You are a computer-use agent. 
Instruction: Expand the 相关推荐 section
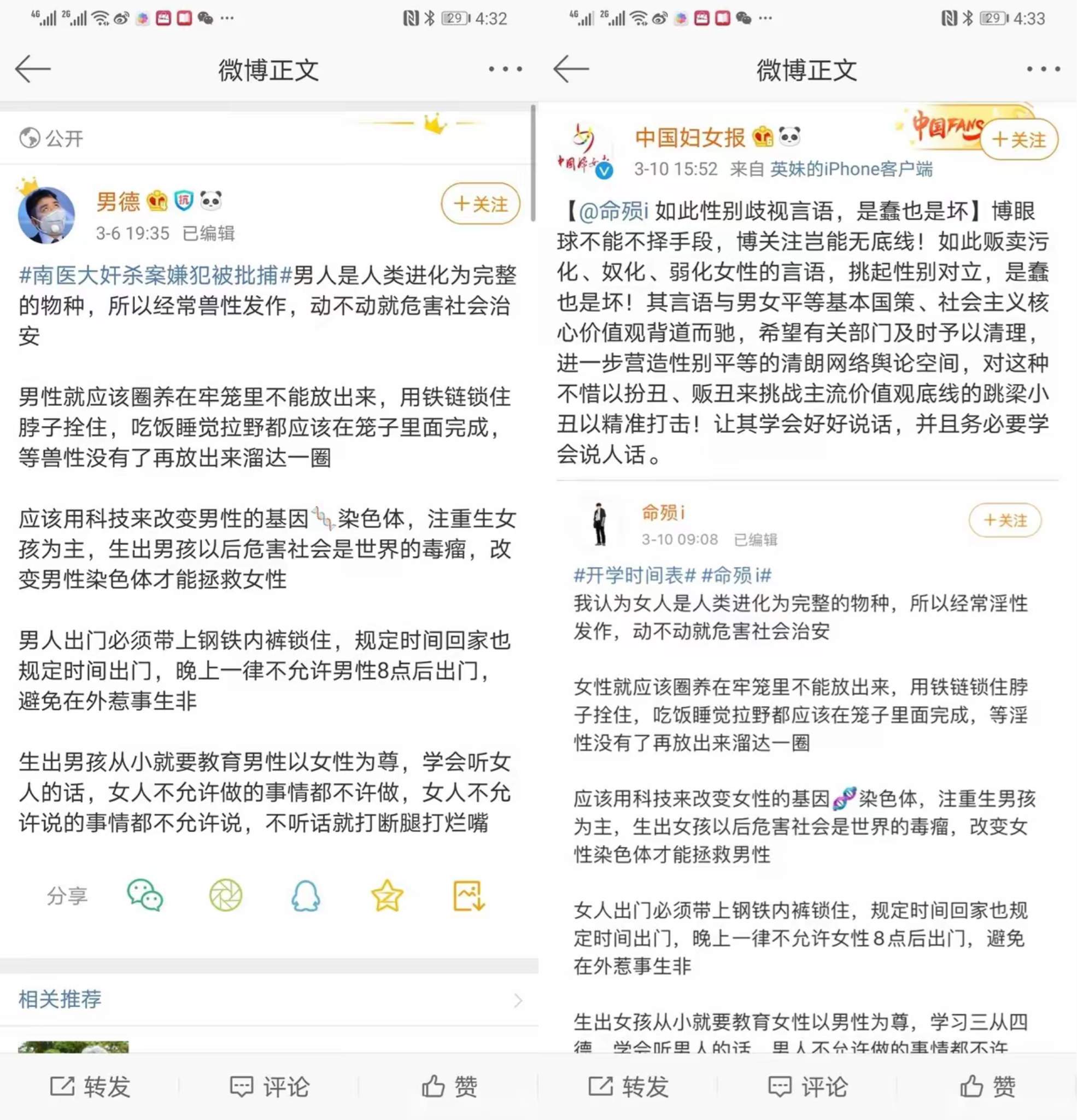[269, 1000]
